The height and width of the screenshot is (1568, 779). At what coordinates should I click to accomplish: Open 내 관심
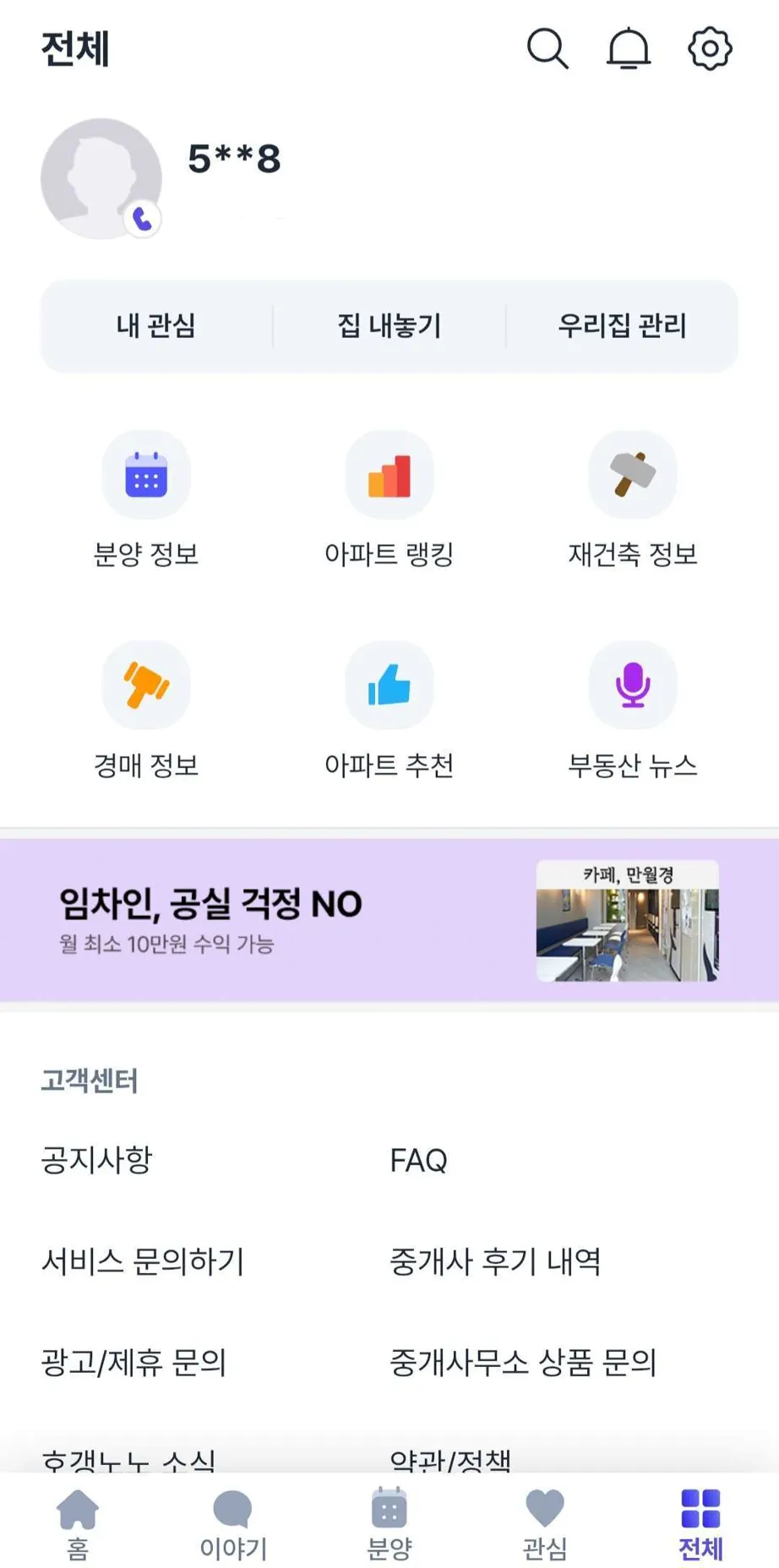pyautogui.click(x=156, y=325)
